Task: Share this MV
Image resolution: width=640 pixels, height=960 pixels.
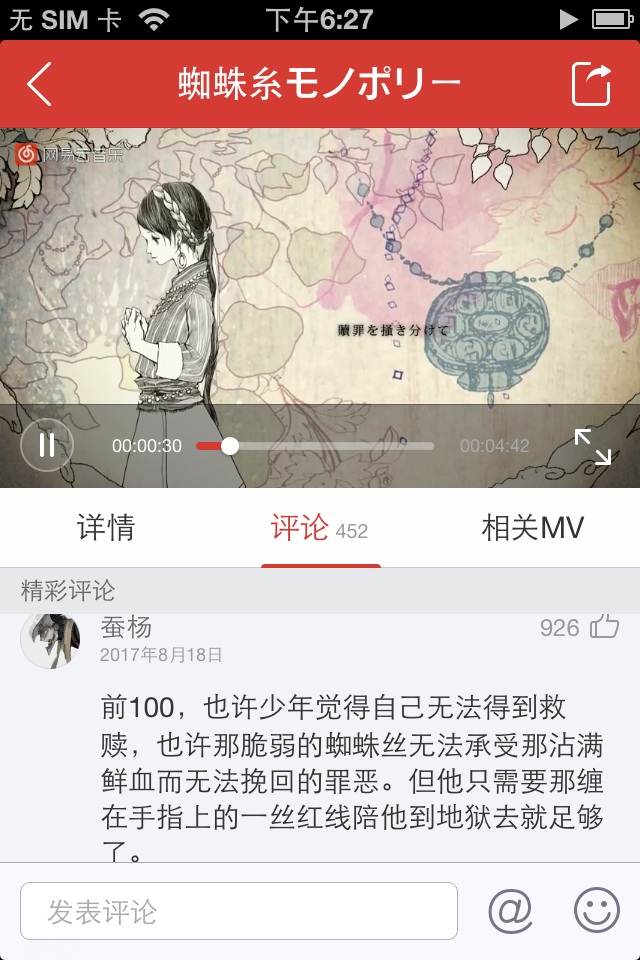Action: 591,84
